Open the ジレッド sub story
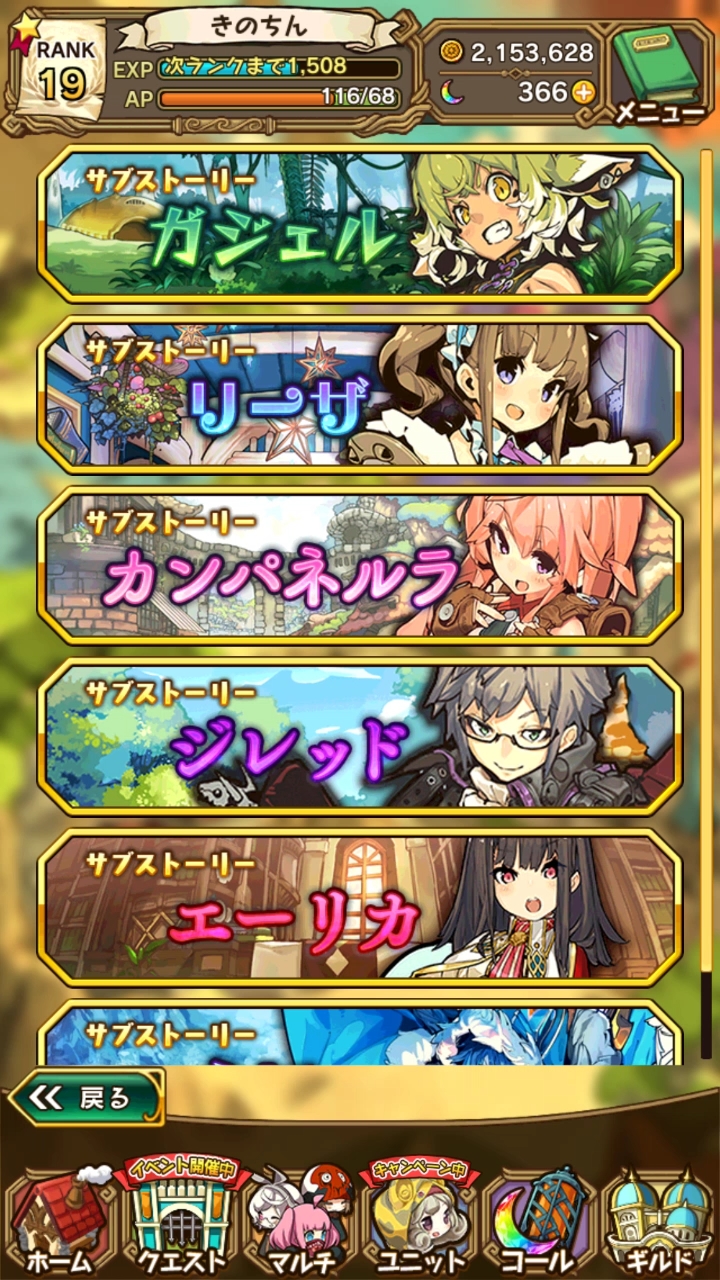720x1280 pixels. pos(360,737)
